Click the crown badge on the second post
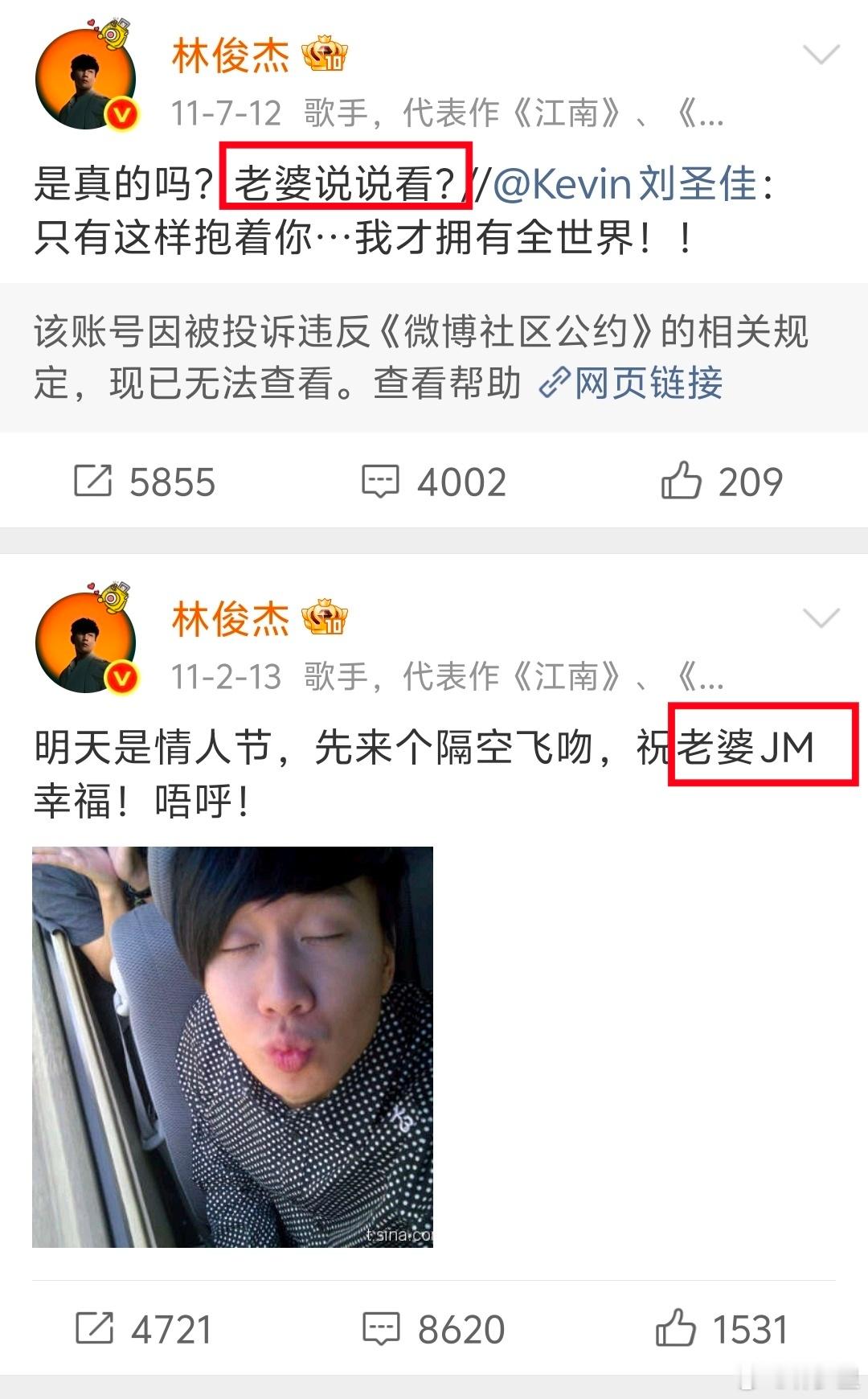868x1399 pixels. coord(325,617)
